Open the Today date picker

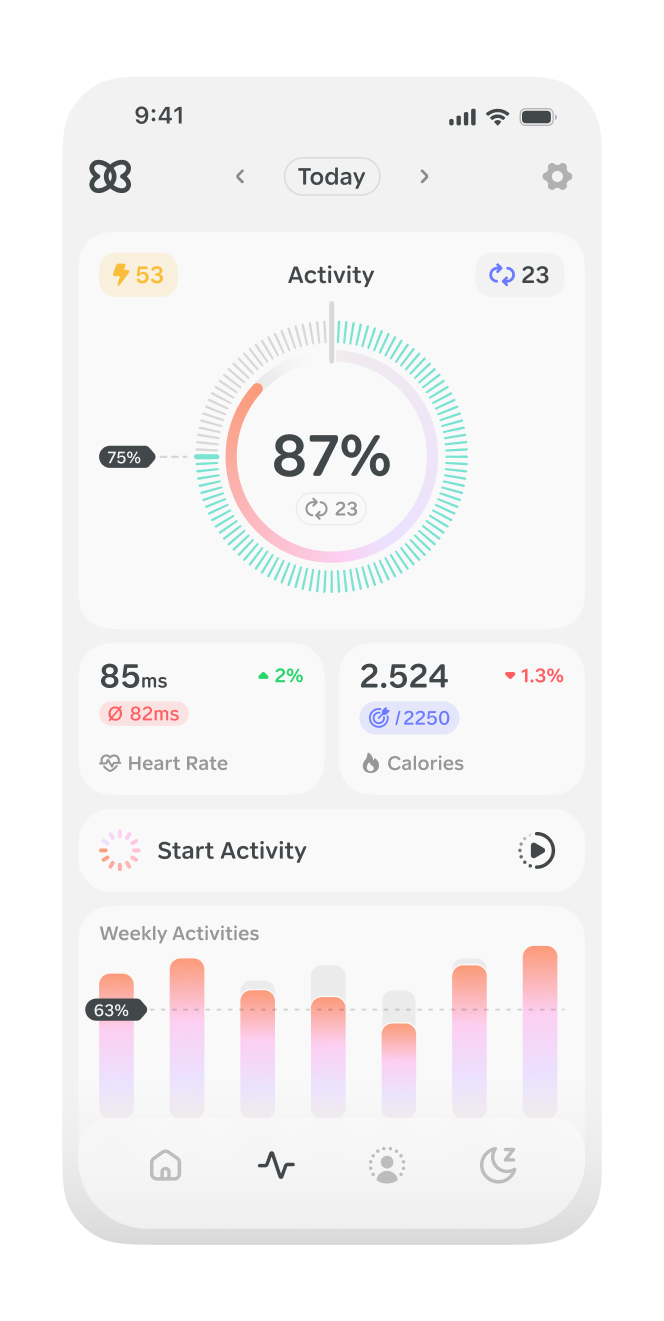[332, 177]
